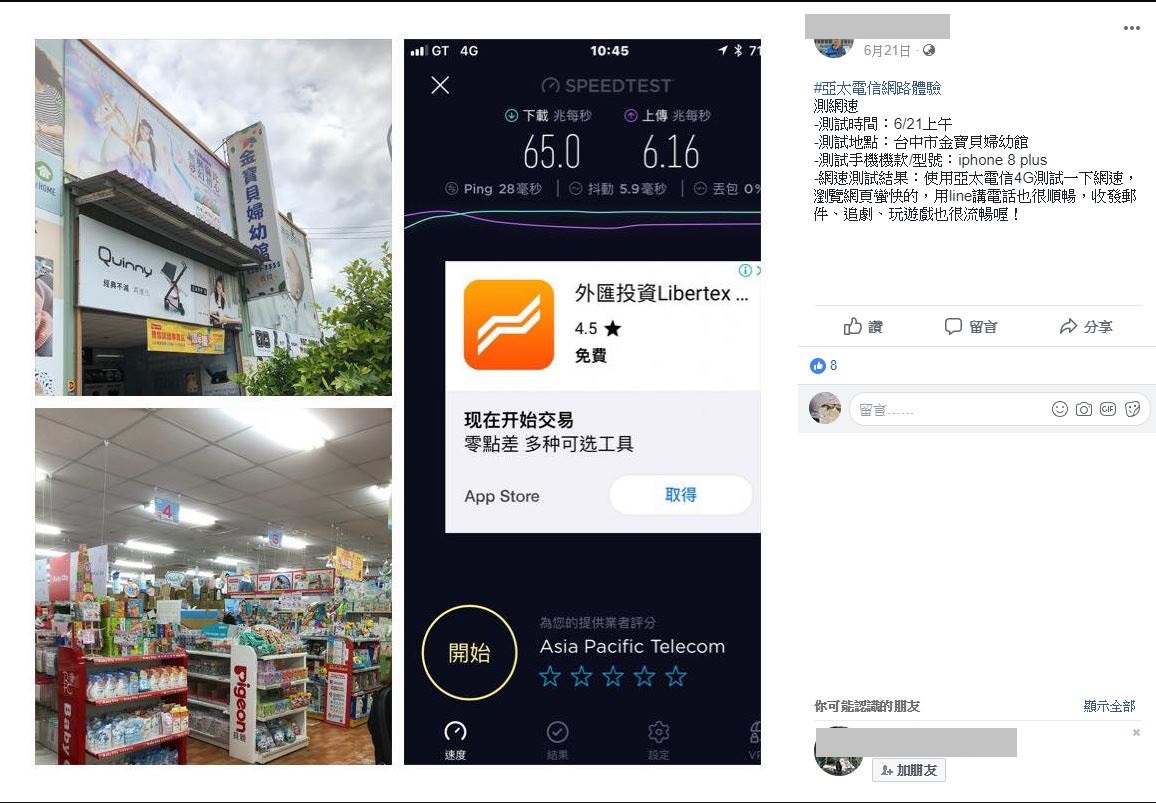Open the emoji picker in comment box
The width and height of the screenshot is (1156, 803).
pyautogui.click(x=1059, y=409)
